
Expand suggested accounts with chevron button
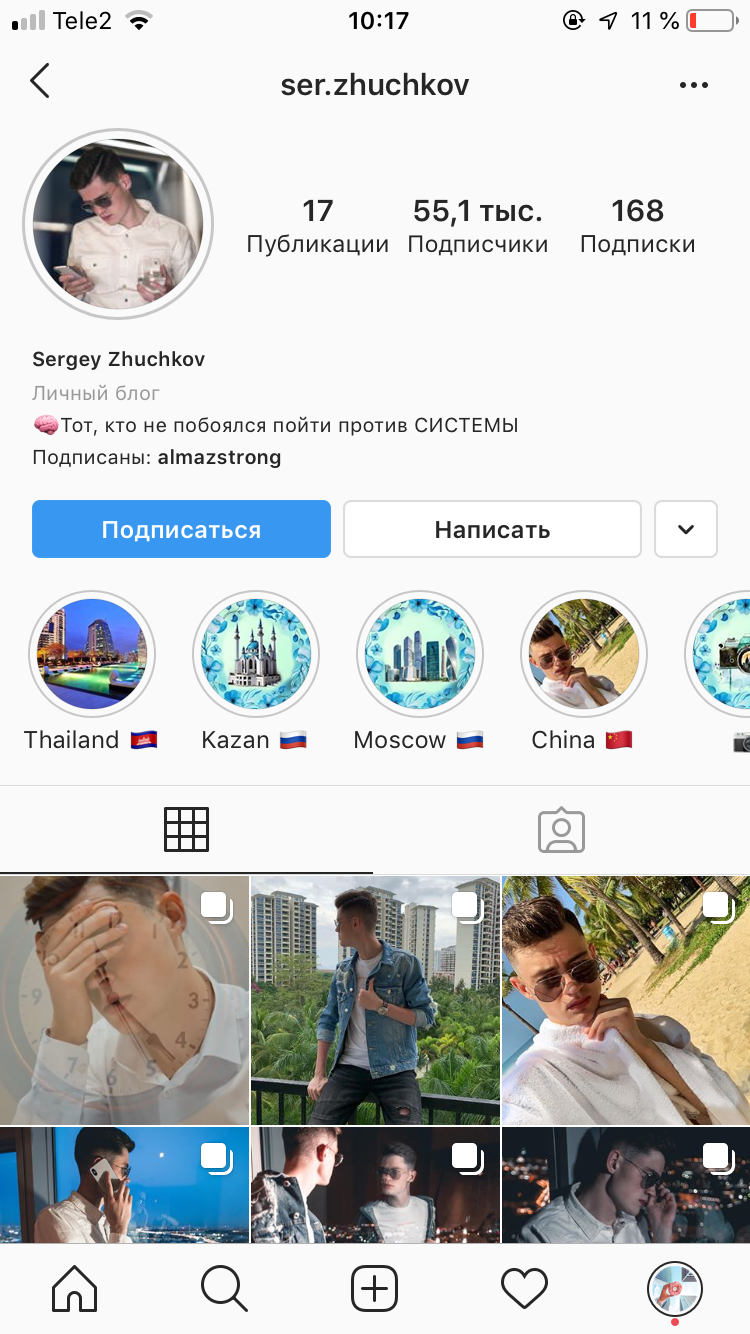686,529
